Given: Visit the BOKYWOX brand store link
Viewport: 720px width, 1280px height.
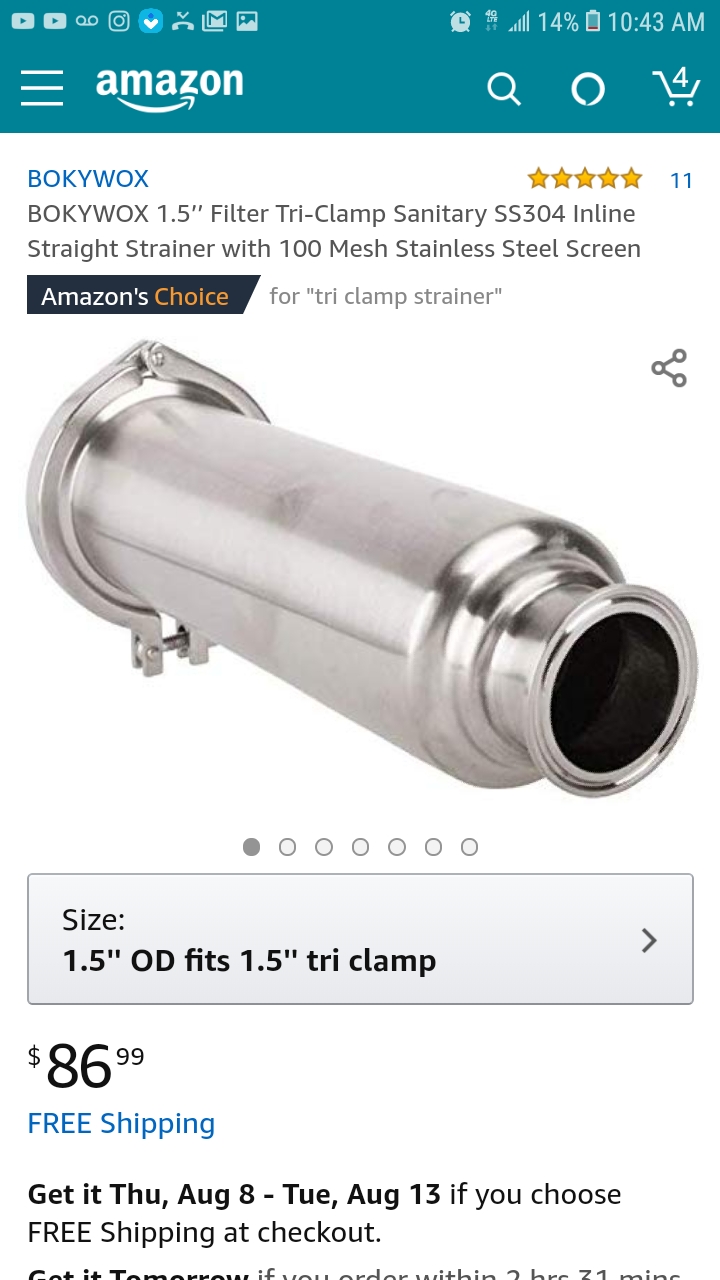Looking at the screenshot, I should click(88, 179).
